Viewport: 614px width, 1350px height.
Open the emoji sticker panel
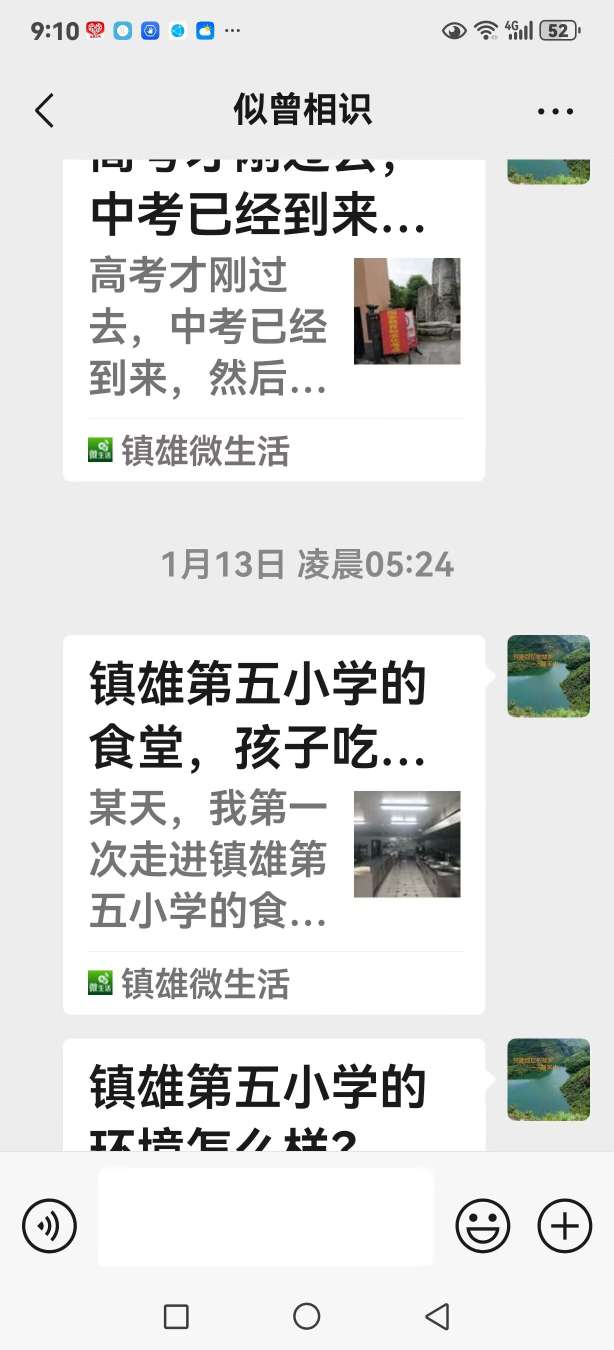pos(482,1225)
